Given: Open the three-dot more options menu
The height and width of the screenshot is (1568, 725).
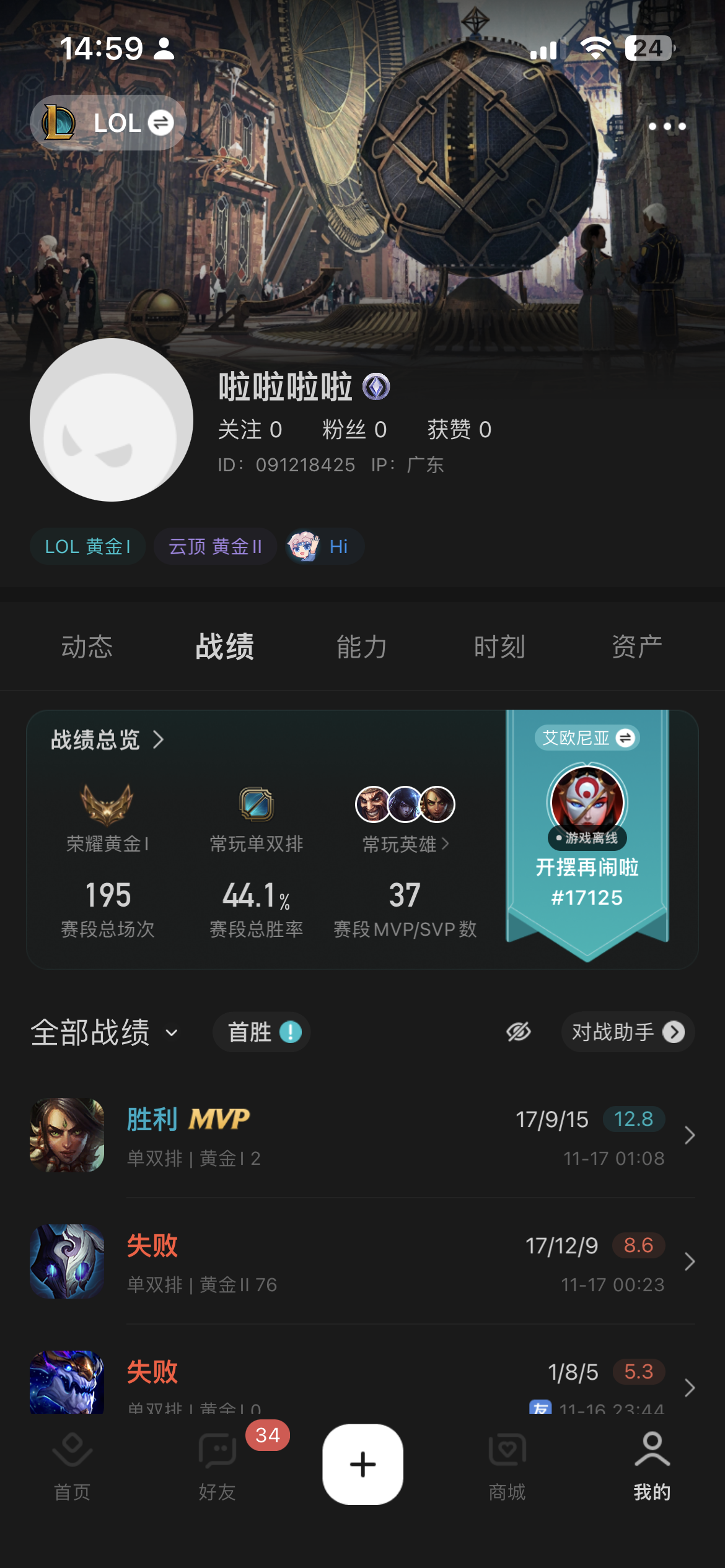Looking at the screenshot, I should (667, 126).
